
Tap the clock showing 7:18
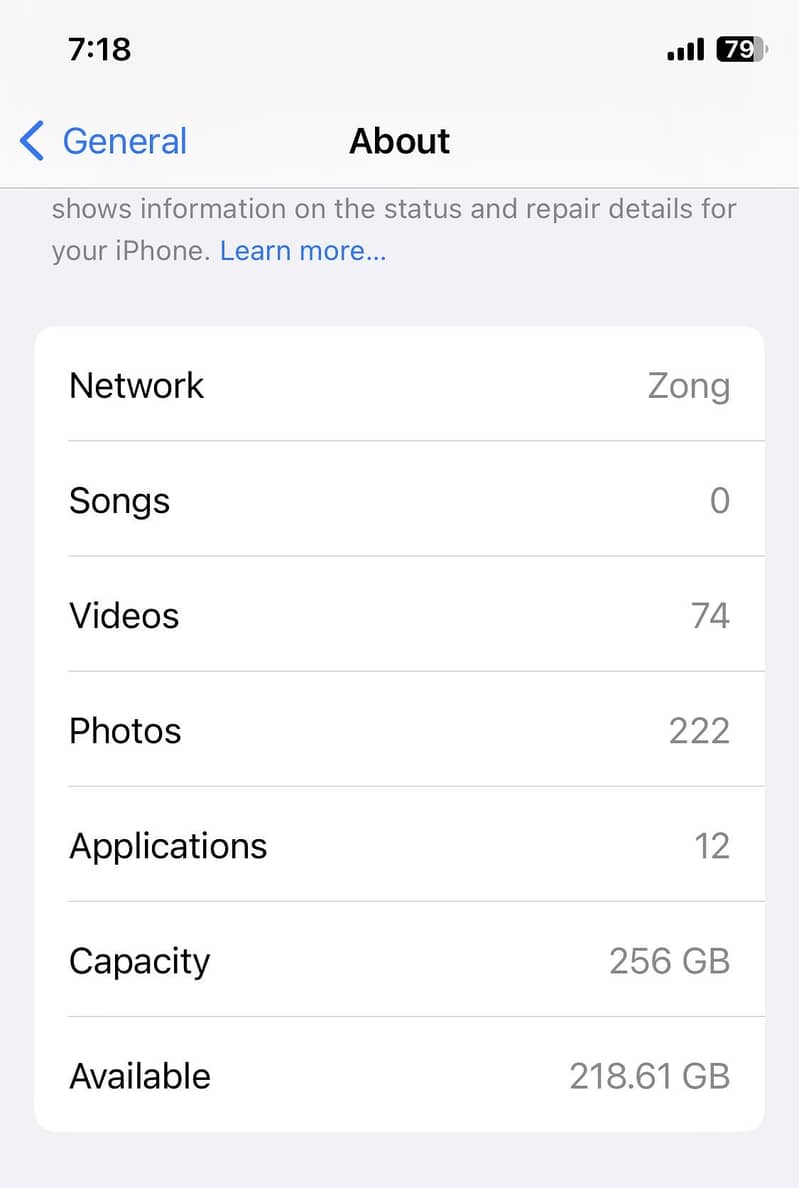[99, 49]
